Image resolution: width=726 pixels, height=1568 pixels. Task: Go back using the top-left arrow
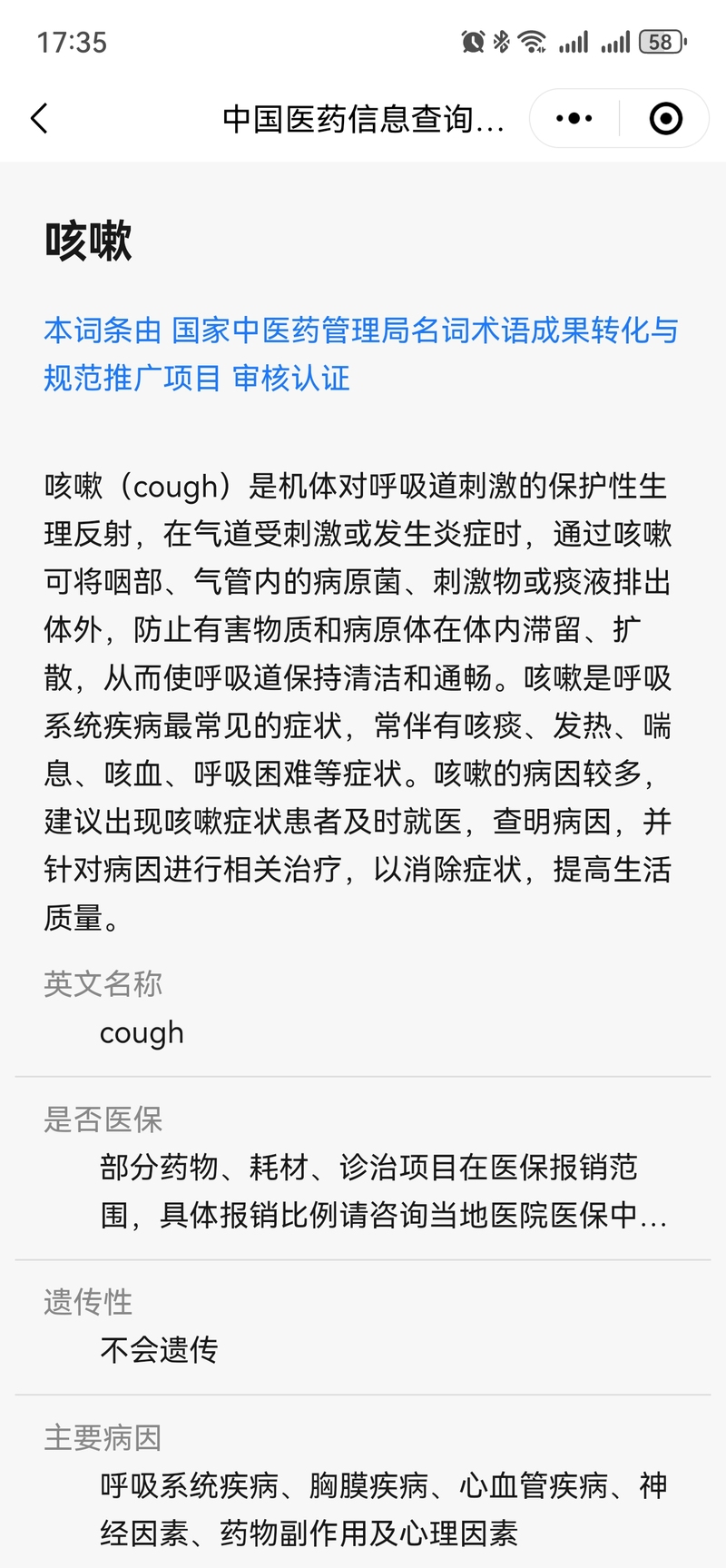click(x=39, y=119)
